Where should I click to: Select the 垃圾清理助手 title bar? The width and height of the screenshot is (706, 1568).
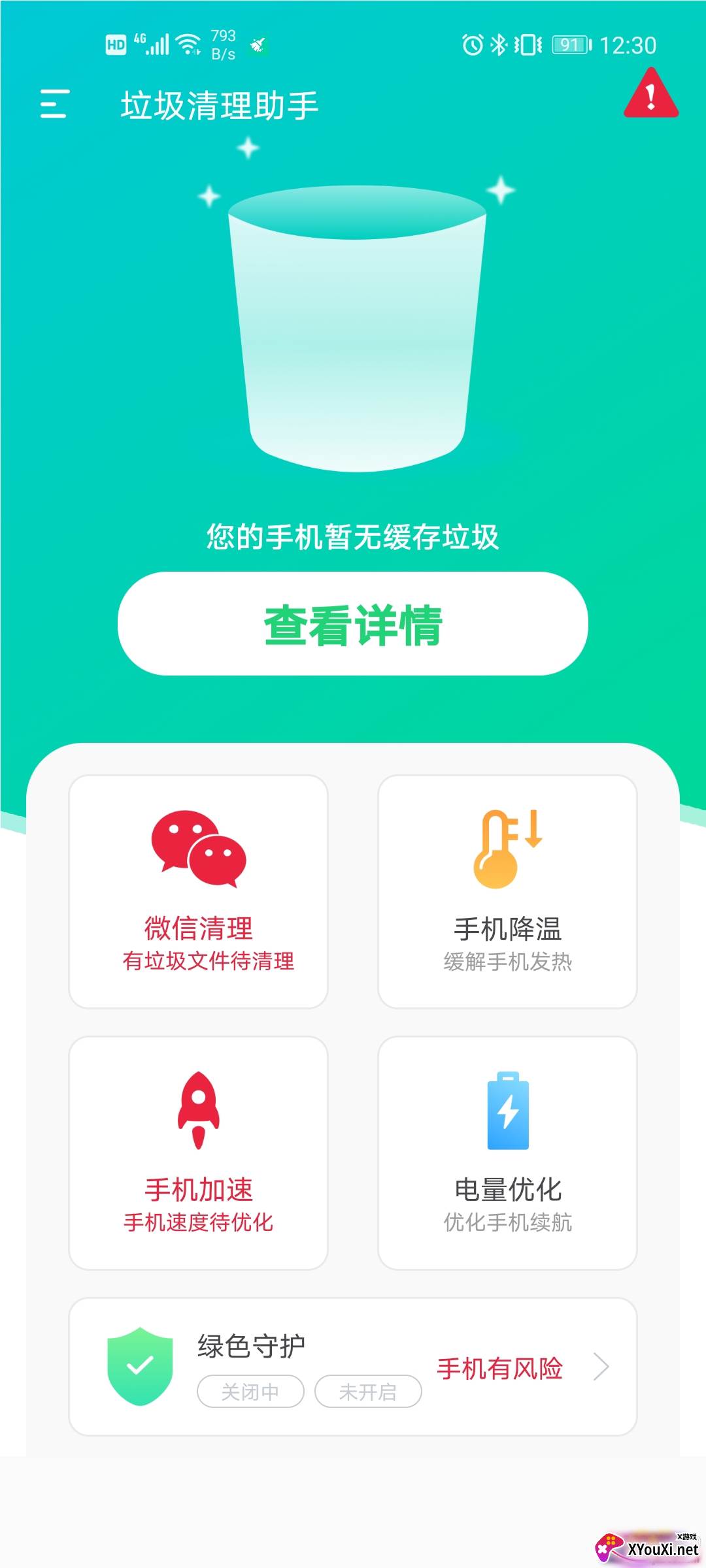pyautogui.click(x=220, y=105)
